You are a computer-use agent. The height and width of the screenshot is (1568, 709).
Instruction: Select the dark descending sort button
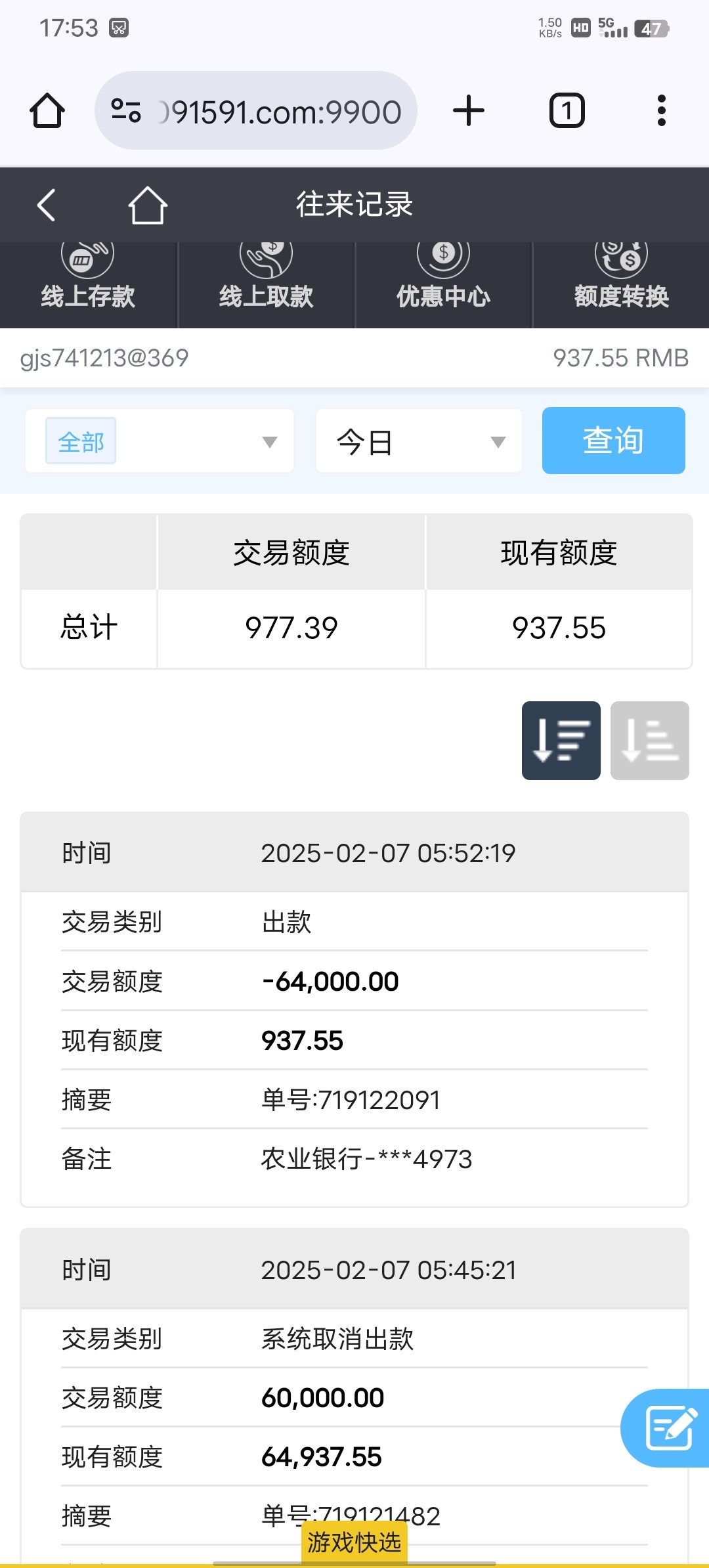coord(561,741)
